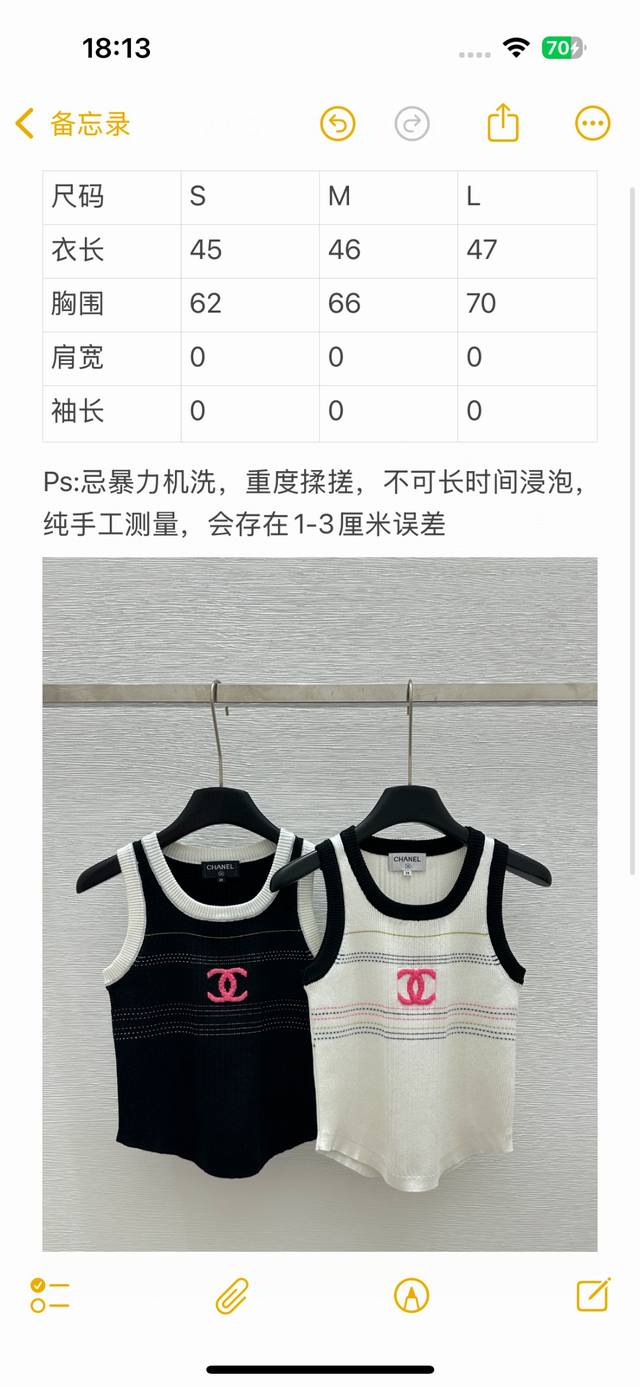The image size is (640, 1387).
Task: Undo the last edit
Action: pyautogui.click(x=338, y=124)
